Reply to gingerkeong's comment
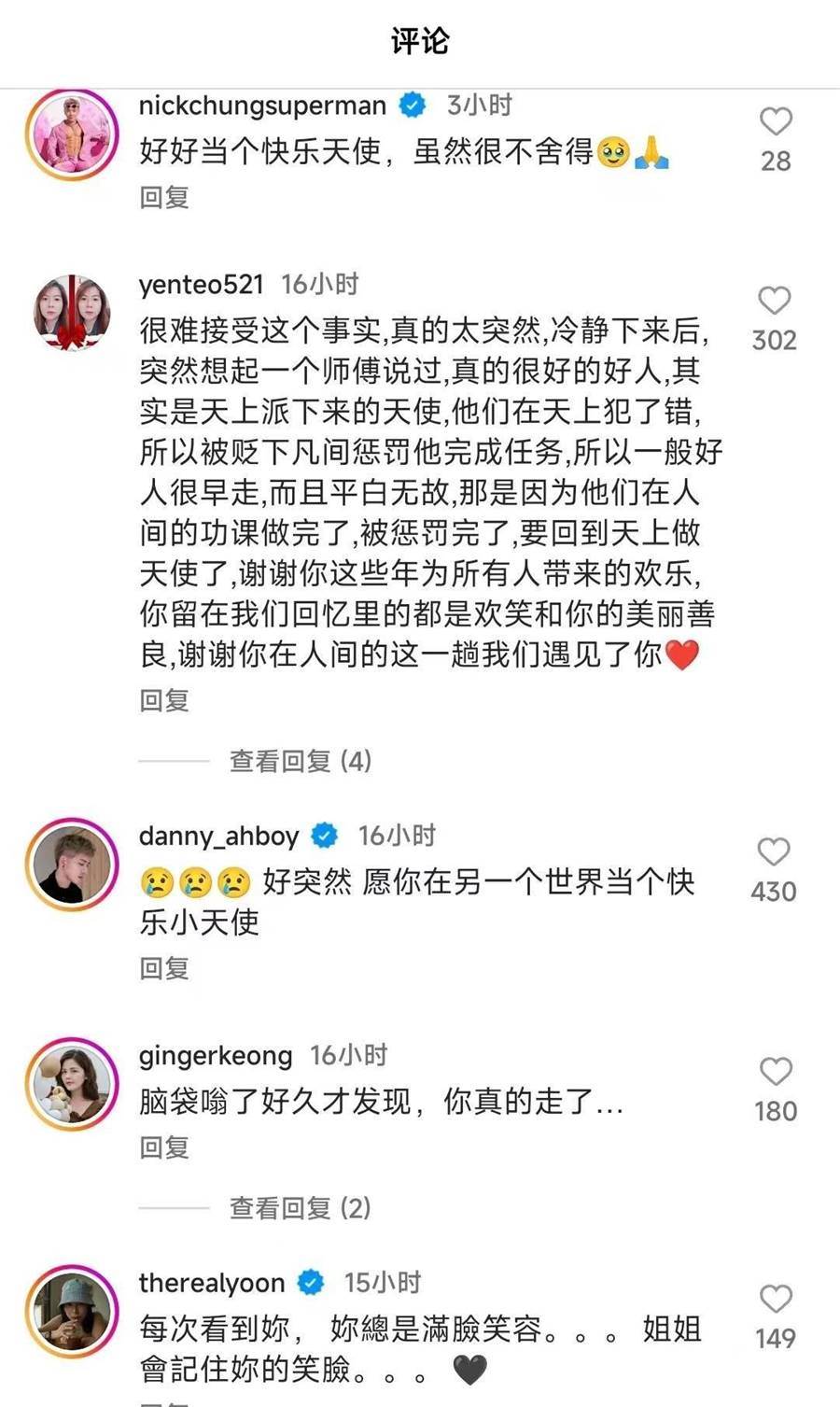This screenshot has width=840, height=1407. 164,1147
